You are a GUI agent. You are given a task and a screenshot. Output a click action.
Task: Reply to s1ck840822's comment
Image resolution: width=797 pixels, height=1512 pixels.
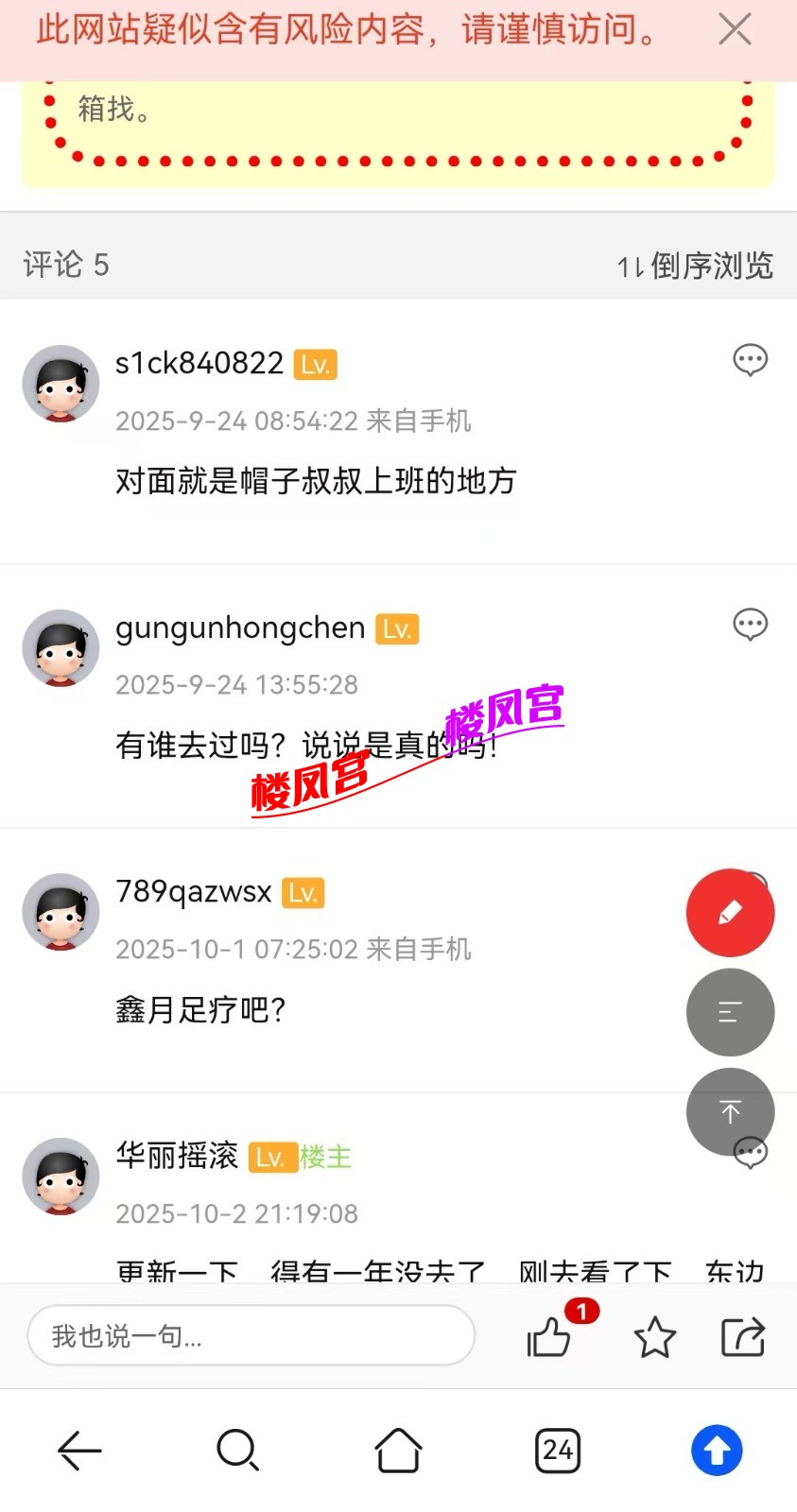coord(750,360)
